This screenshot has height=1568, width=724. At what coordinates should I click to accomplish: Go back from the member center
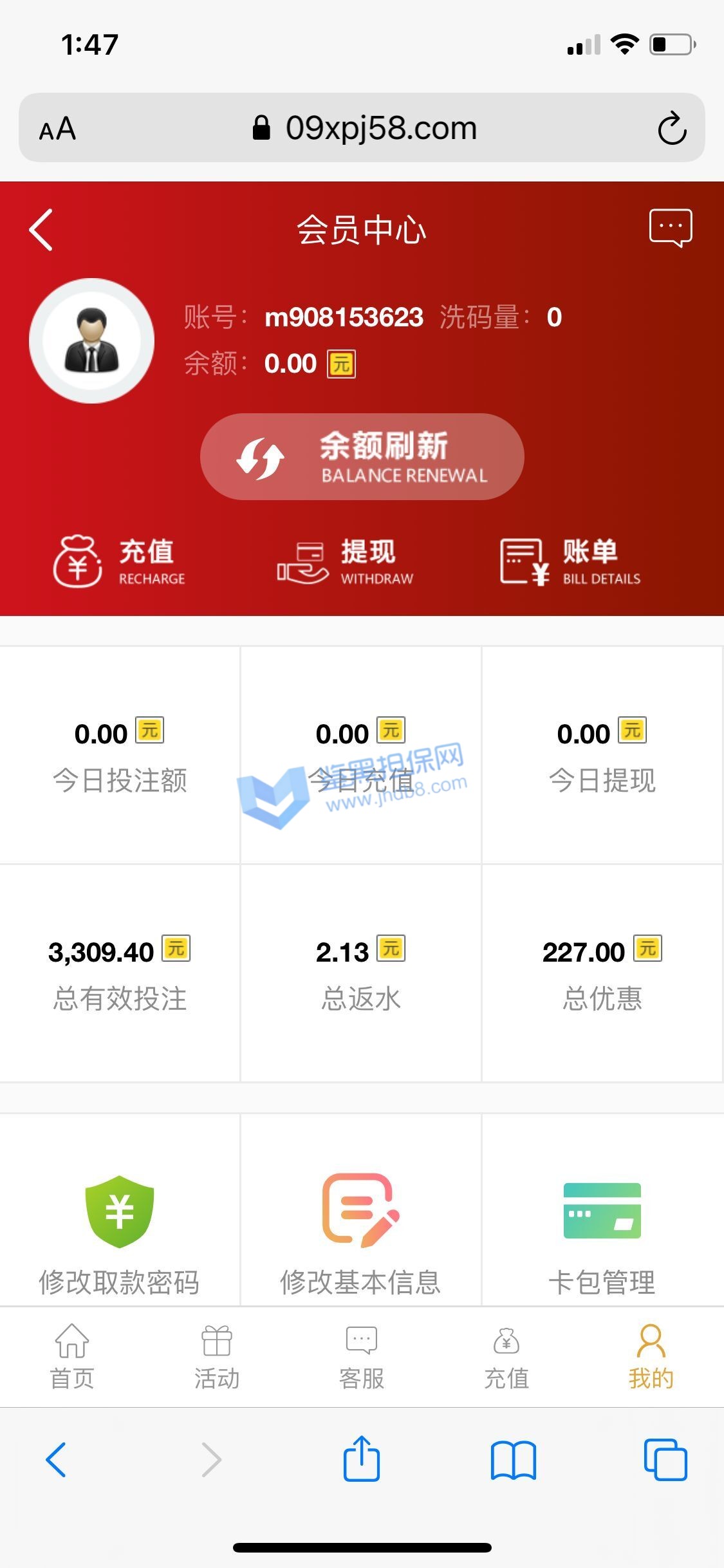(x=41, y=230)
